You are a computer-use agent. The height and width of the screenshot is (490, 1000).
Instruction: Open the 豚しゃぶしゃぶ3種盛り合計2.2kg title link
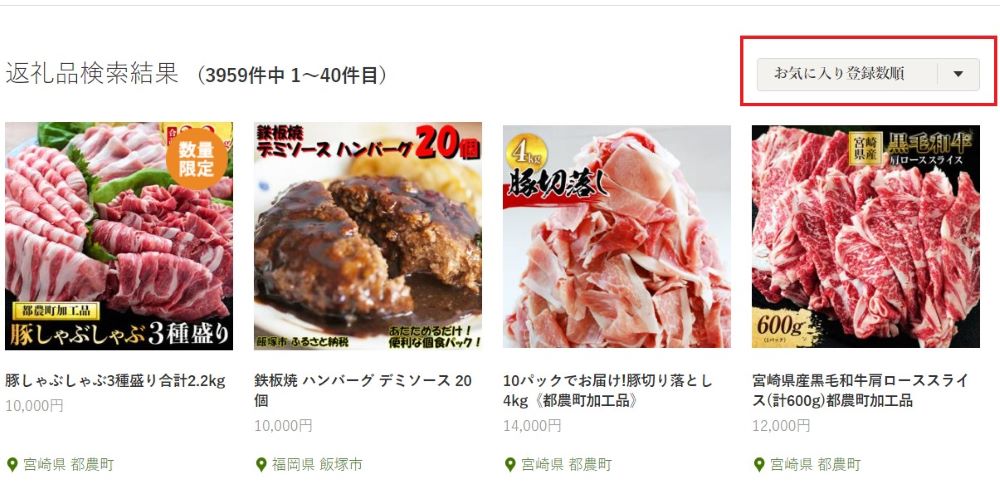115,380
